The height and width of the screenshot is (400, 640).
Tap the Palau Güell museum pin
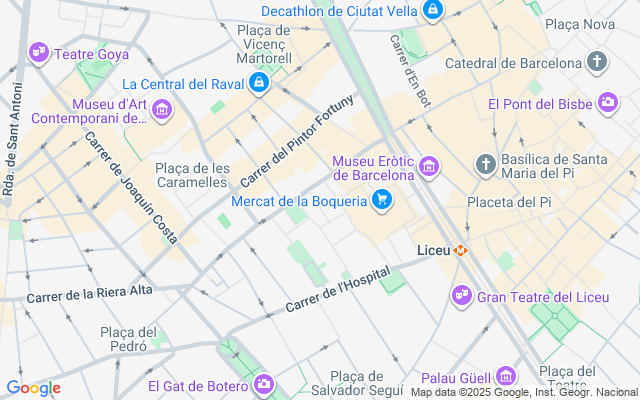(x=506, y=376)
